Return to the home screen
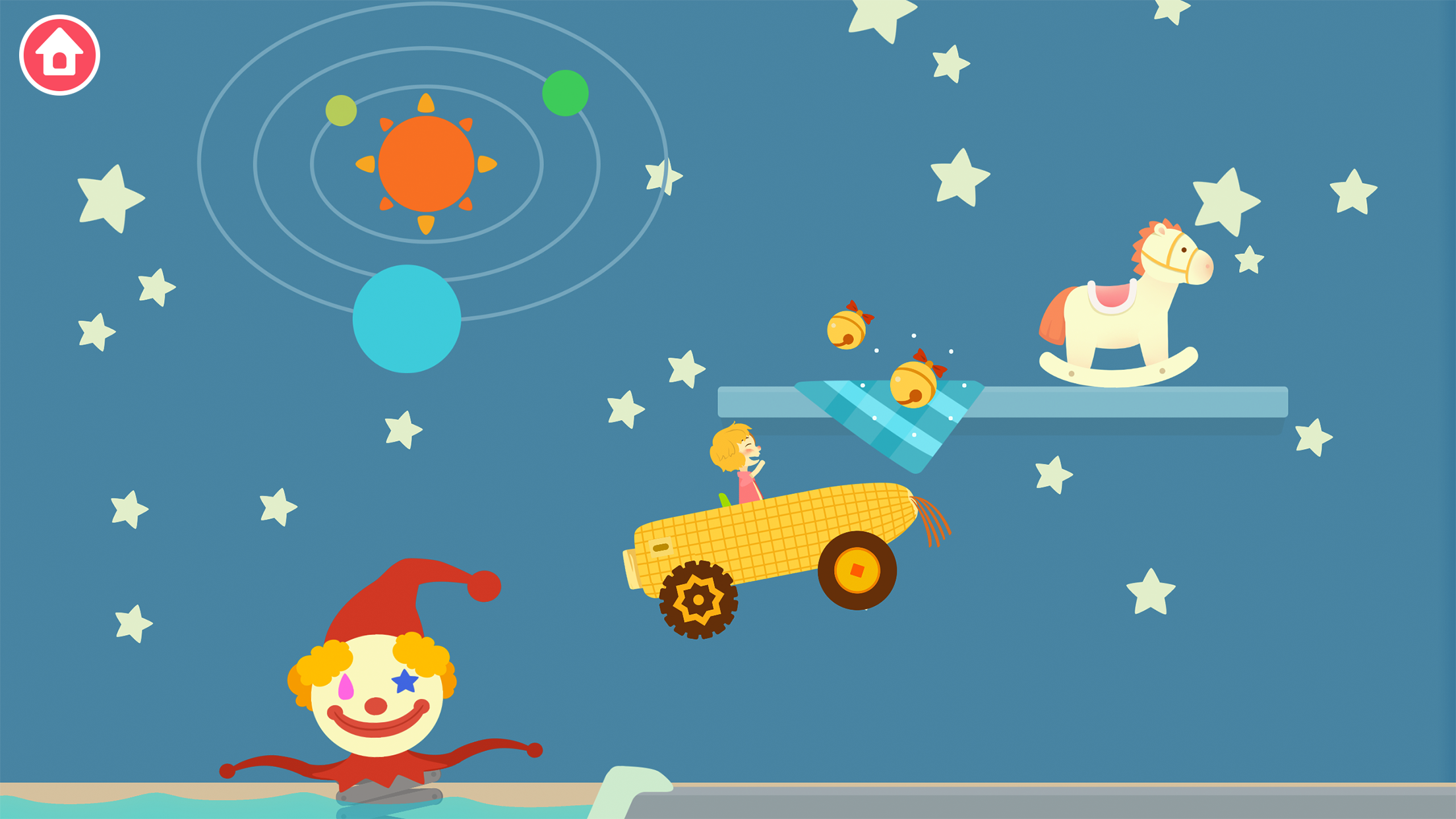Screen dimensions: 1456x819 click(59, 55)
